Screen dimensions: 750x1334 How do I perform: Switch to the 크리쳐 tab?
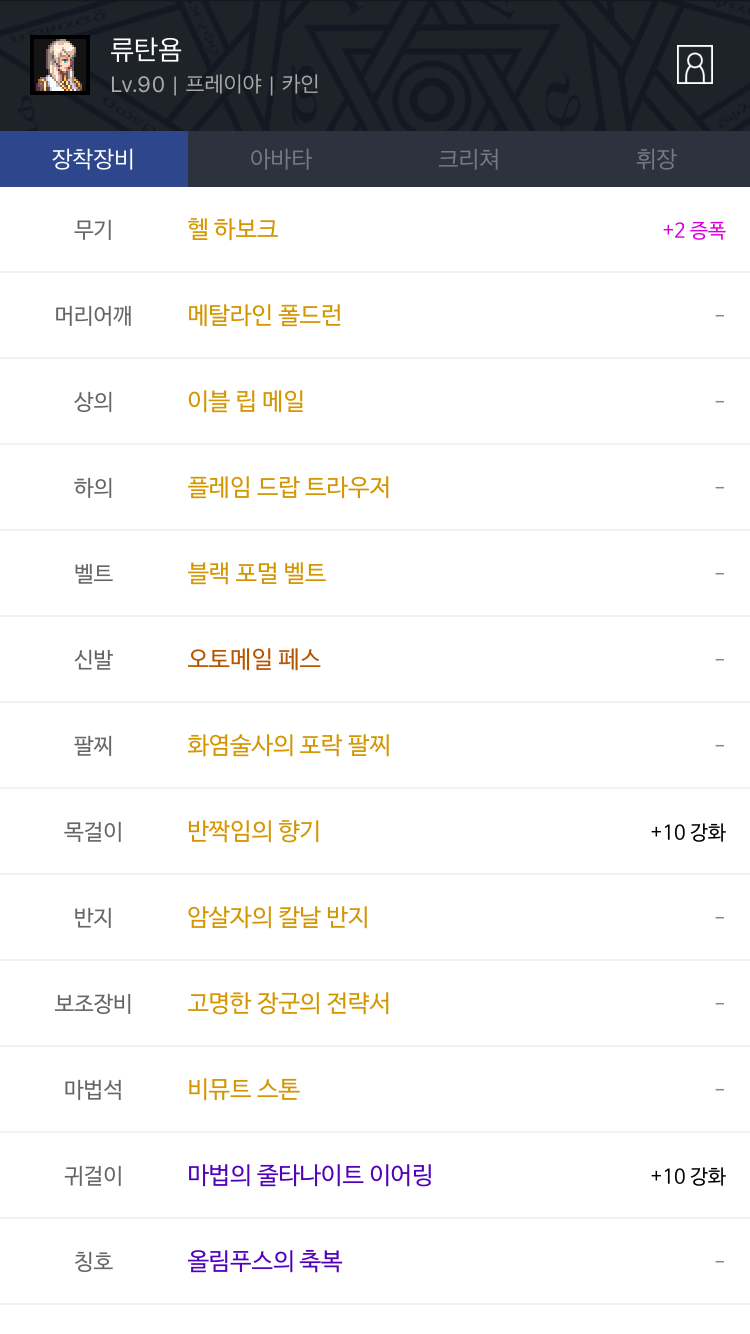[469, 159]
